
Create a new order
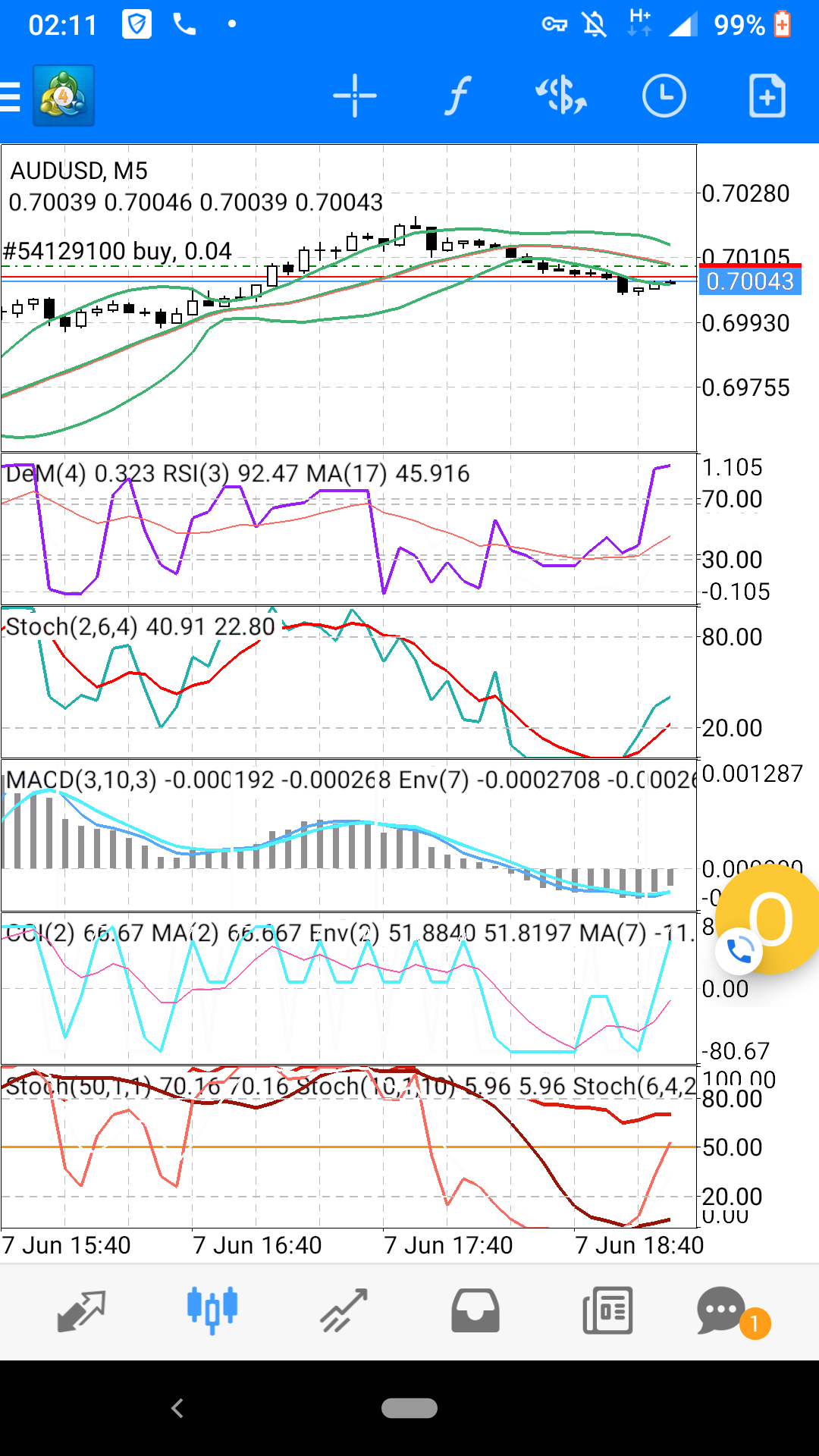tap(767, 96)
